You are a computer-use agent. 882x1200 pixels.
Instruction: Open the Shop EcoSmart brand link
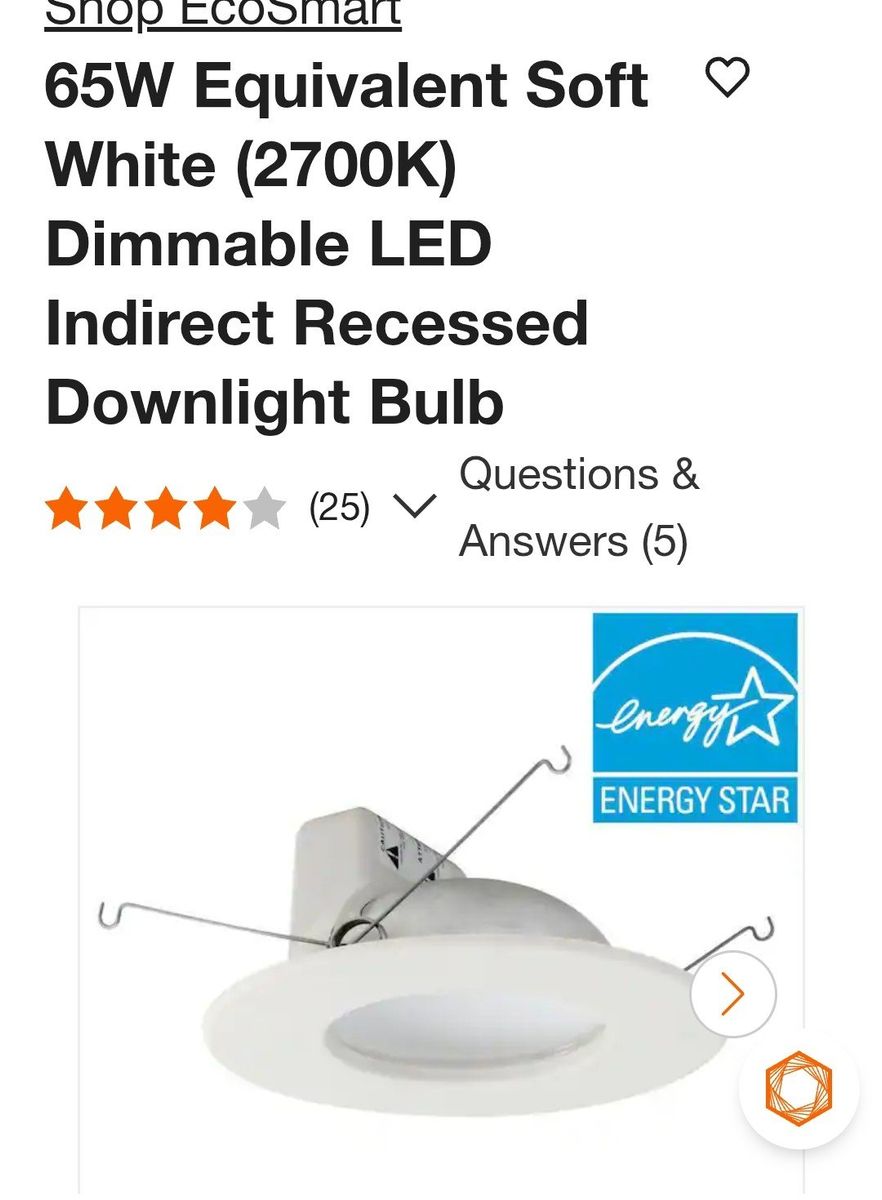click(x=223, y=14)
